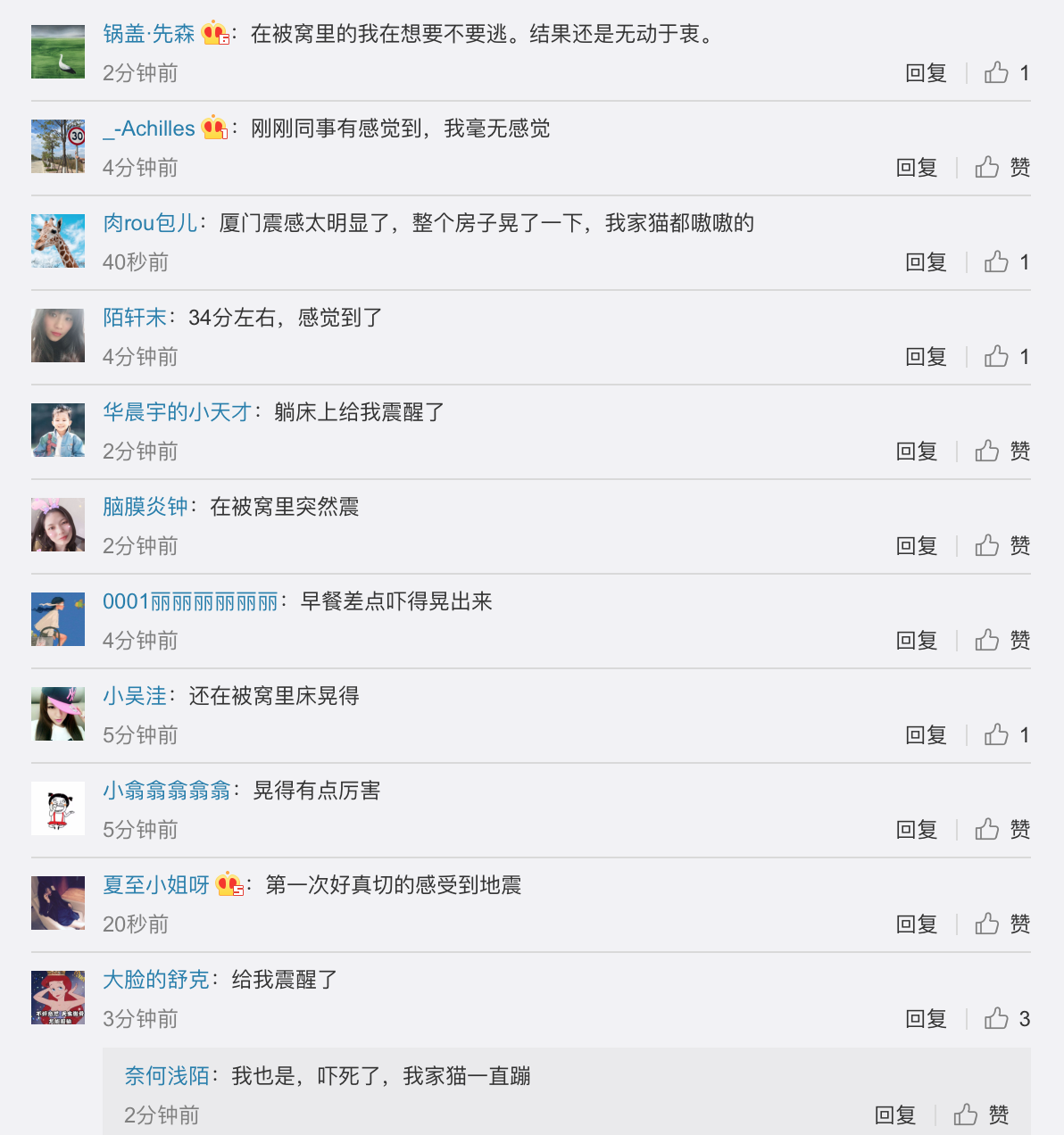Reply to 0001丽丽丽丽丽丽's comment
Screen dimensions: 1064x1135
click(916, 641)
